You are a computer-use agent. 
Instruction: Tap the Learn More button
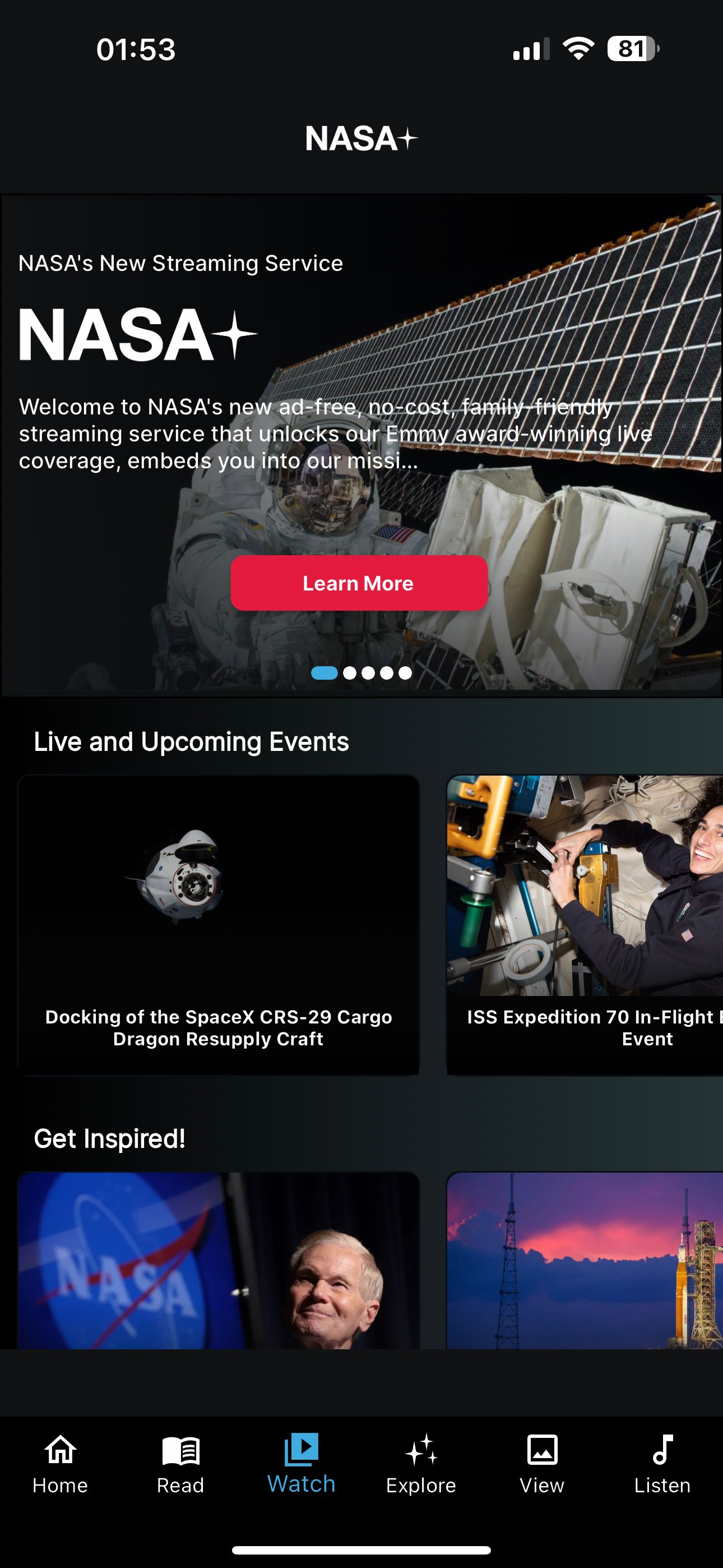tap(359, 583)
